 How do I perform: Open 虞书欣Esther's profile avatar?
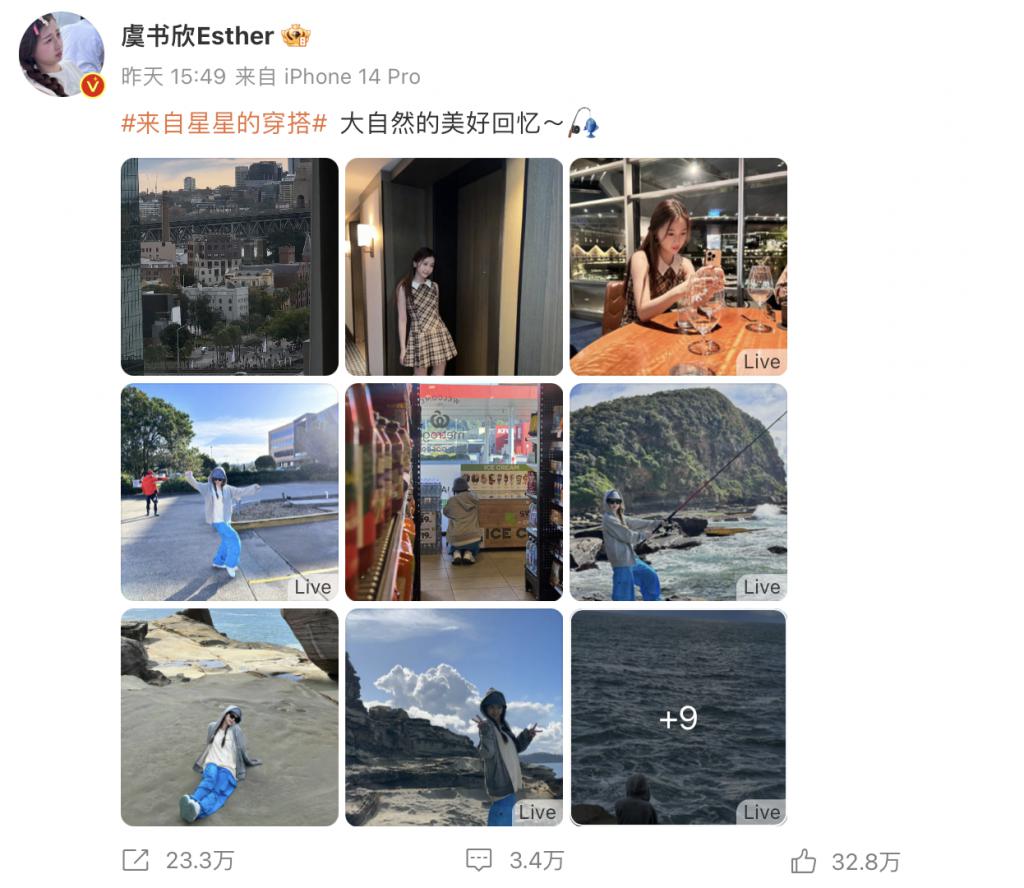[x=62, y=54]
